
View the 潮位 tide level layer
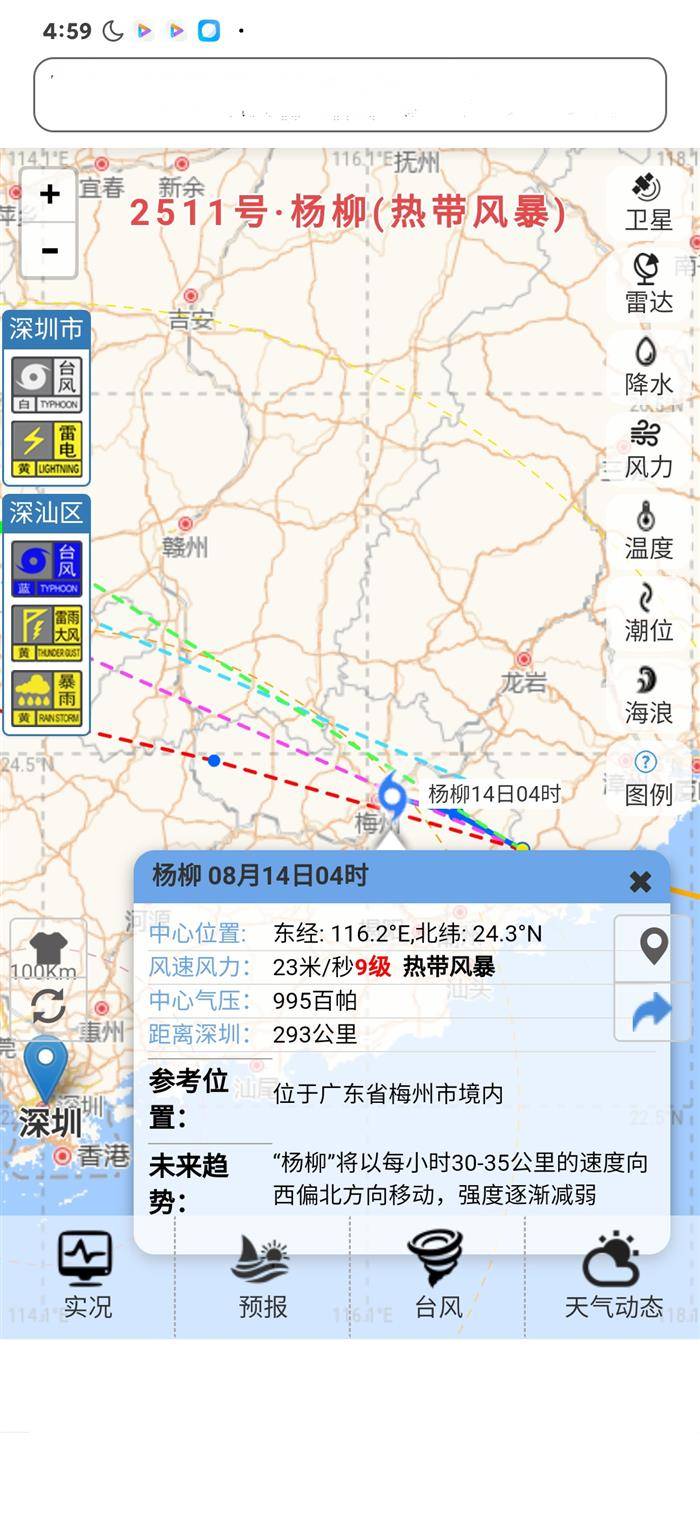[x=648, y=613]
